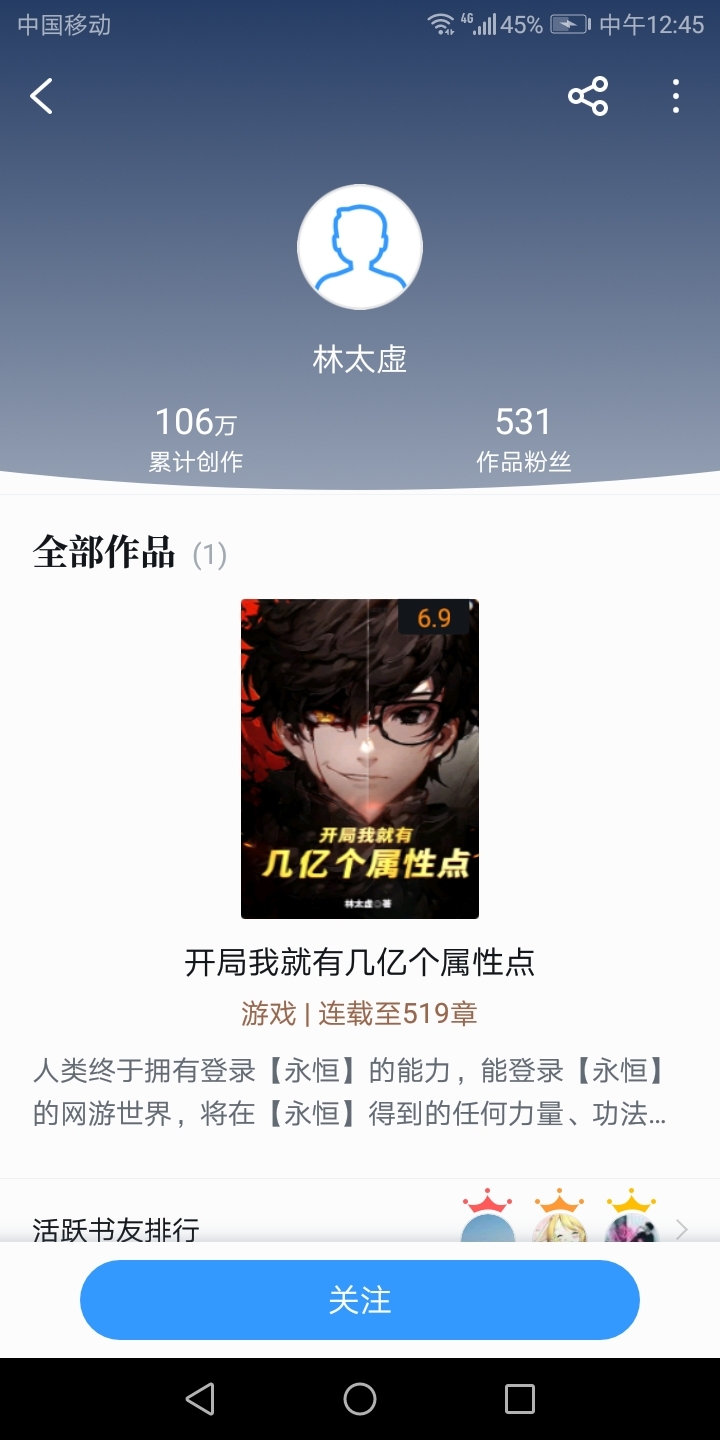720x1440 pixels.
Task: Open the 开局我就有几亿个属性点 book cover
Action: point(360,758)
